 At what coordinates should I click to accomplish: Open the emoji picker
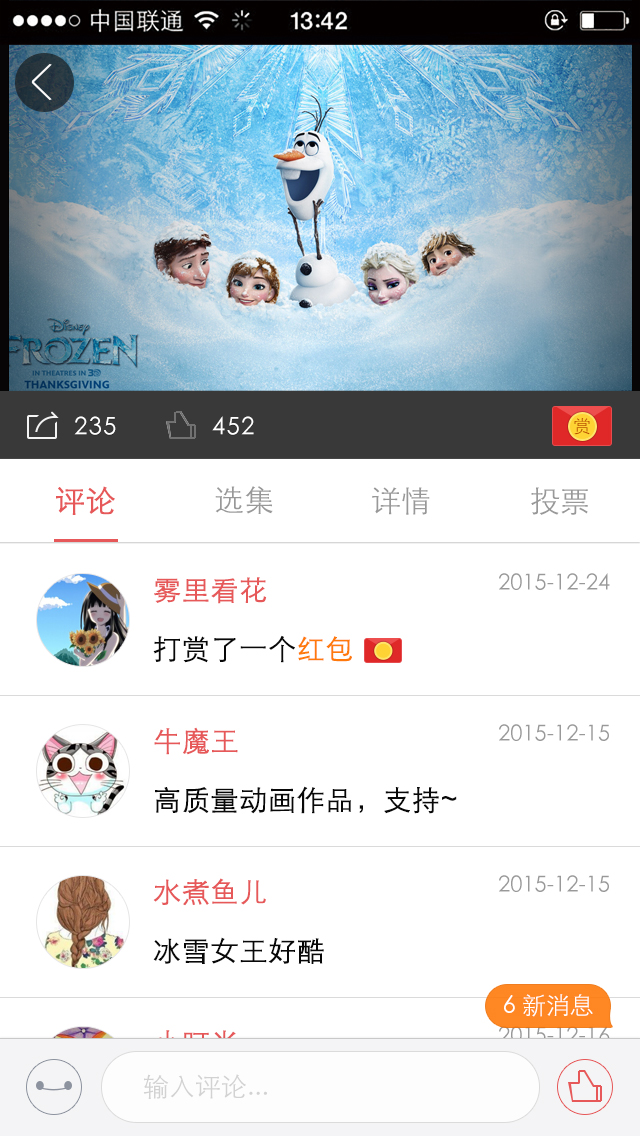(x=54, y=1087)
